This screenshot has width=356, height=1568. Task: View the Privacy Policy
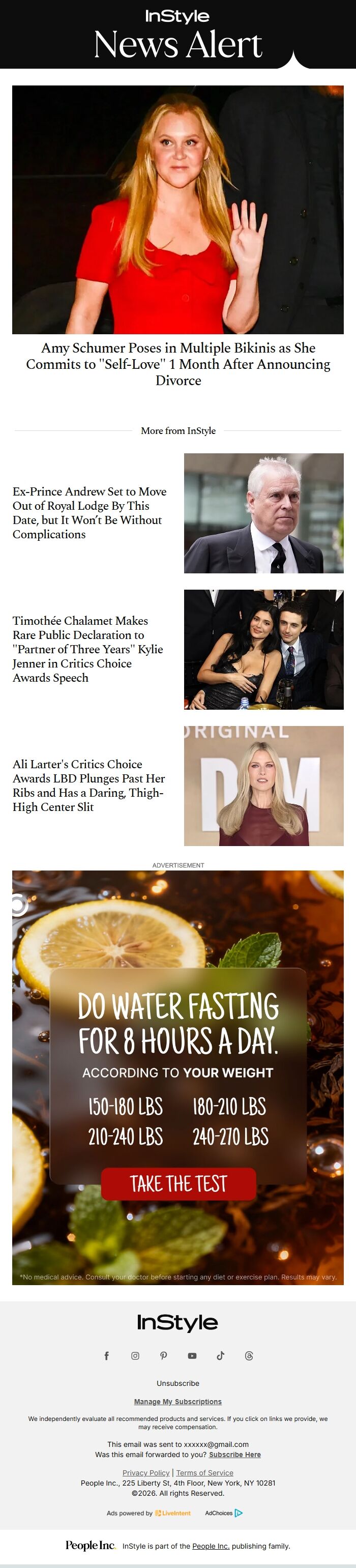[146, 1472]
